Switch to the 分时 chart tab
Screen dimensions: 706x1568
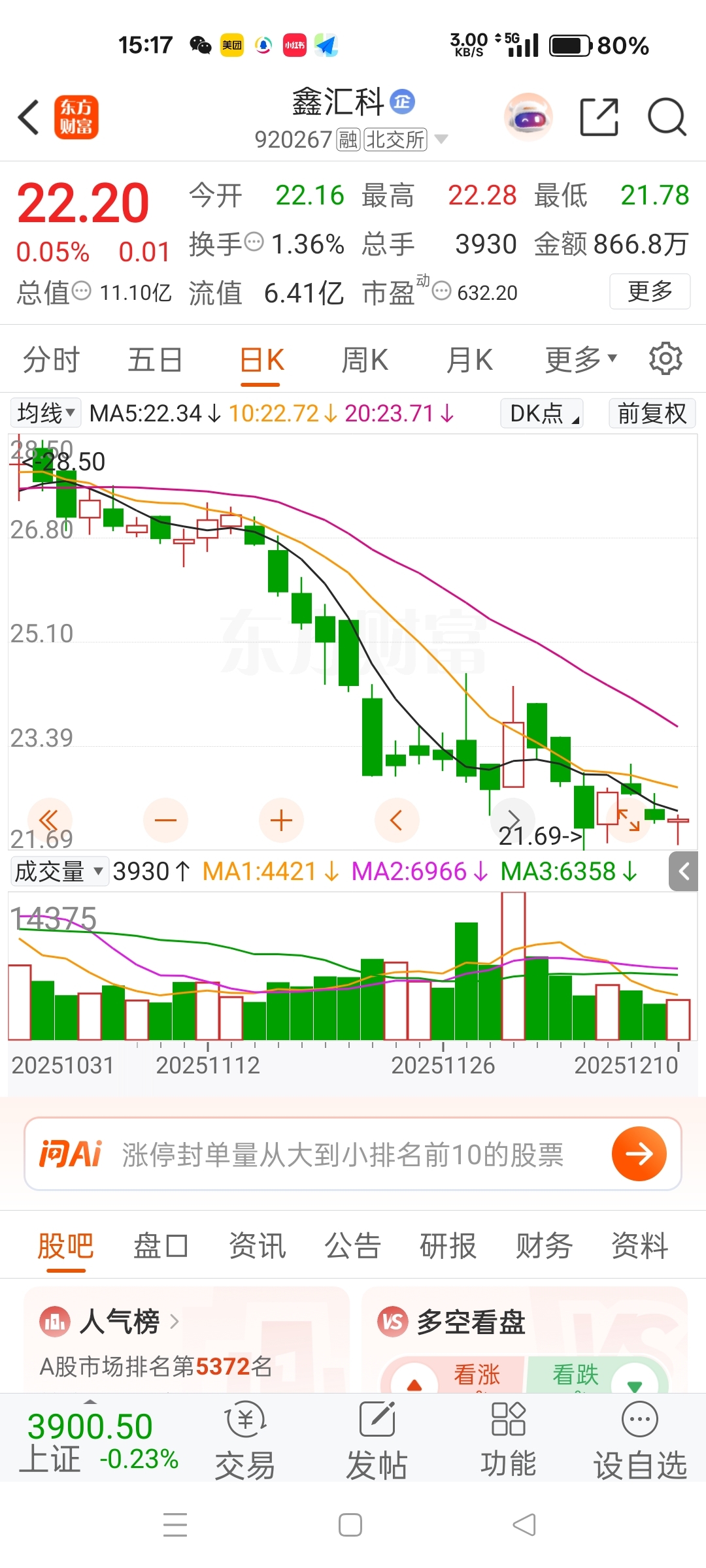51,360
